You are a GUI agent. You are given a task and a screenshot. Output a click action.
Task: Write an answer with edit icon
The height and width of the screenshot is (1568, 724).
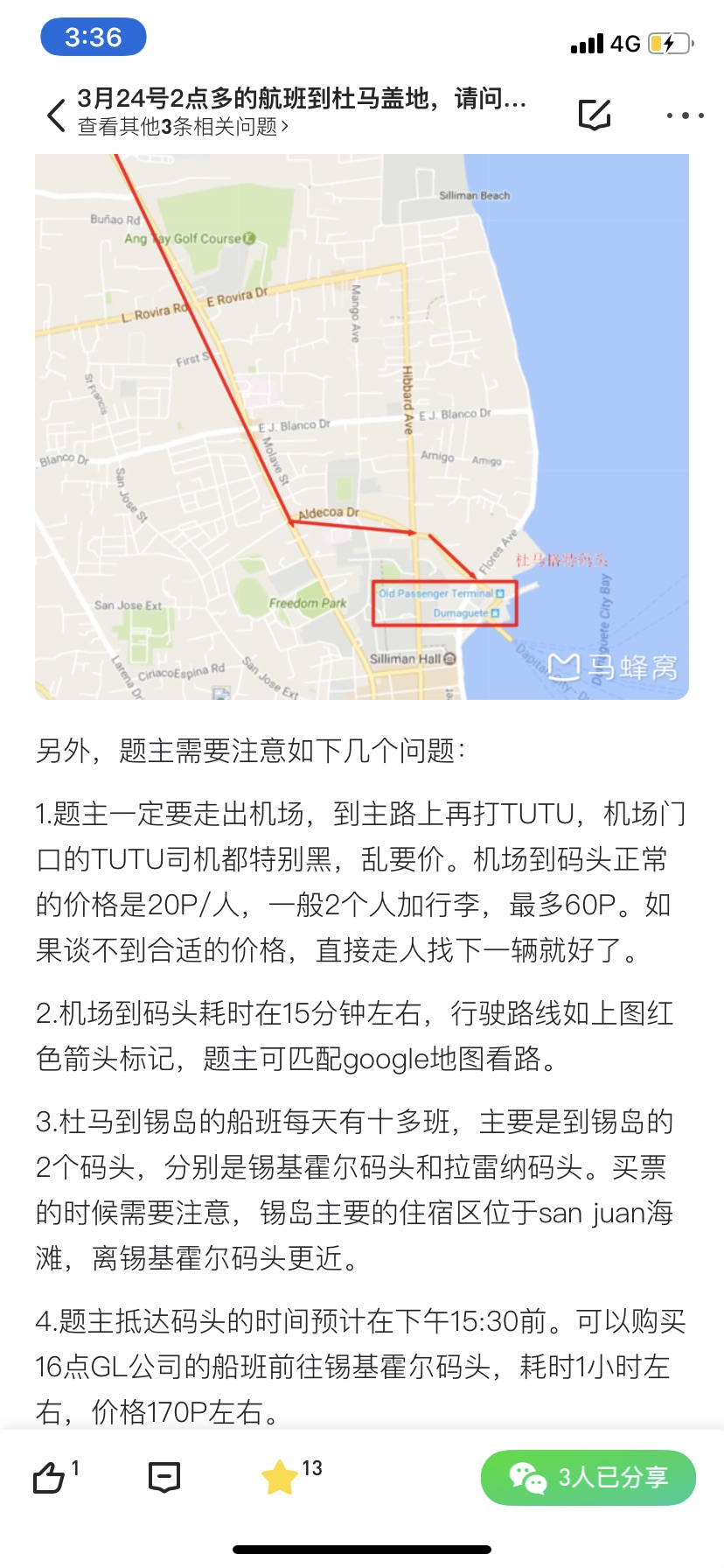(x=595, y=115)
